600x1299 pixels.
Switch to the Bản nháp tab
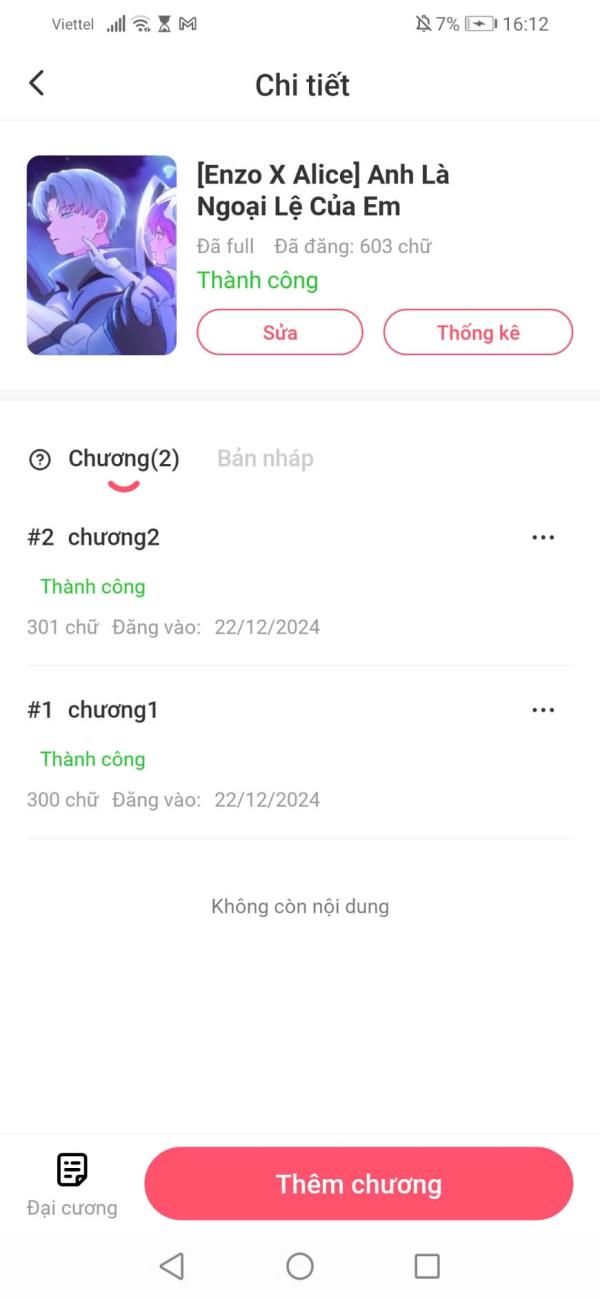(x=265, y=458)
